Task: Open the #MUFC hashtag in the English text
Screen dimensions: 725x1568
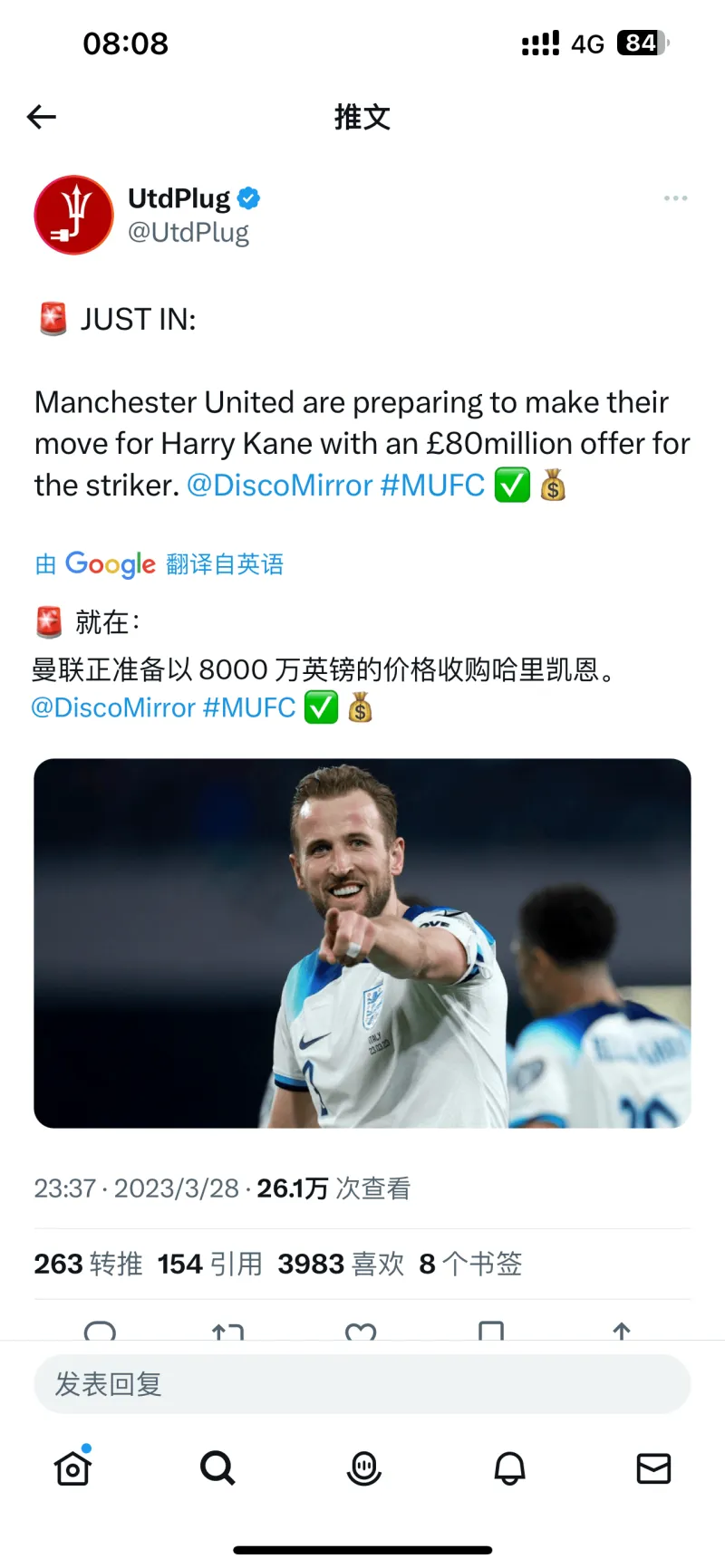Action: (x=432, y=486)
